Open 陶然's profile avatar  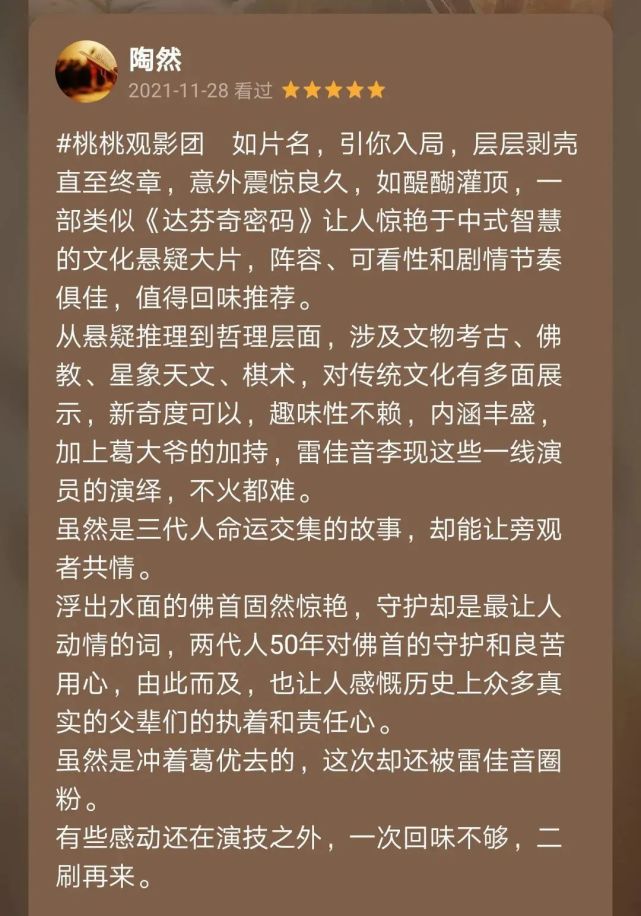tap(86, 72)
